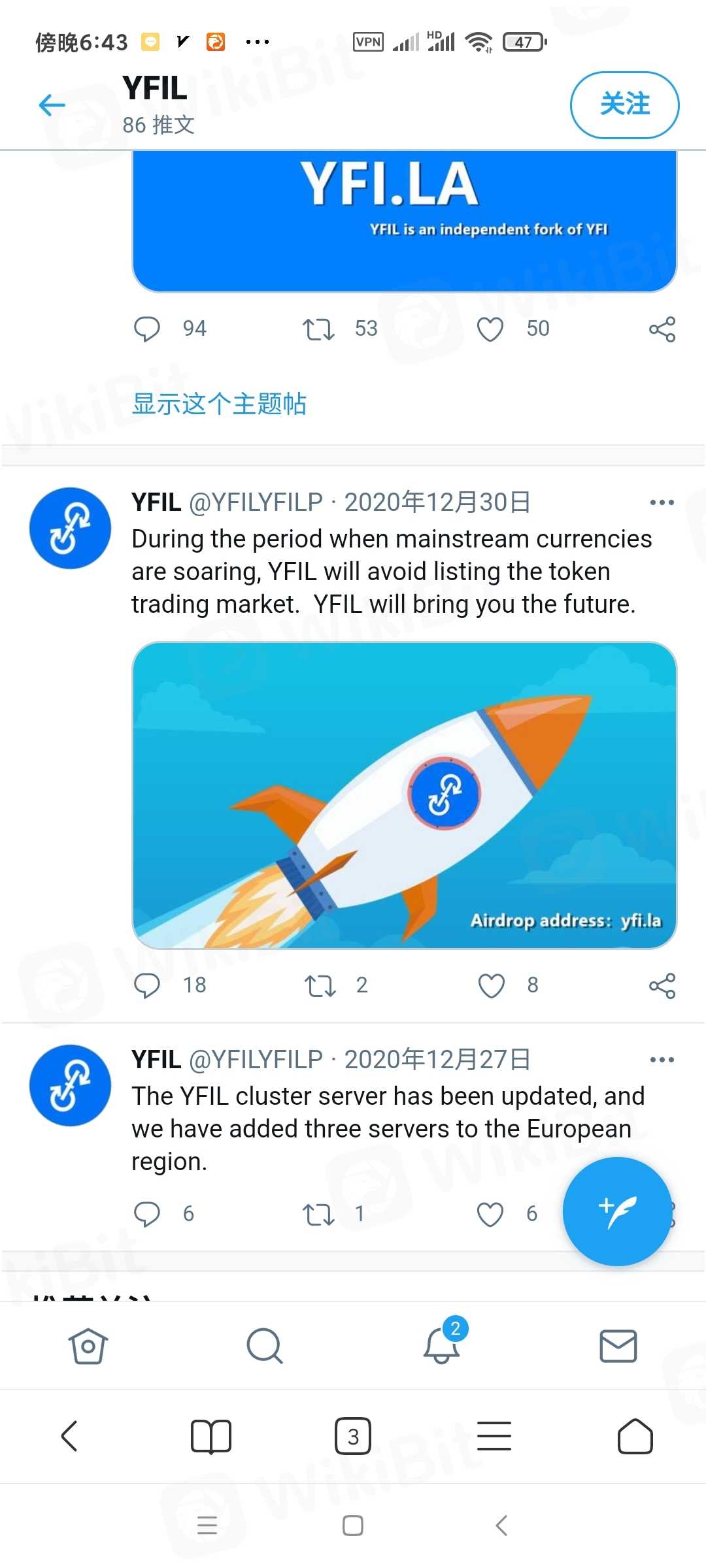
Task: Like the YFI.LA tweet with 50 likes
Action: click(490, 329)
